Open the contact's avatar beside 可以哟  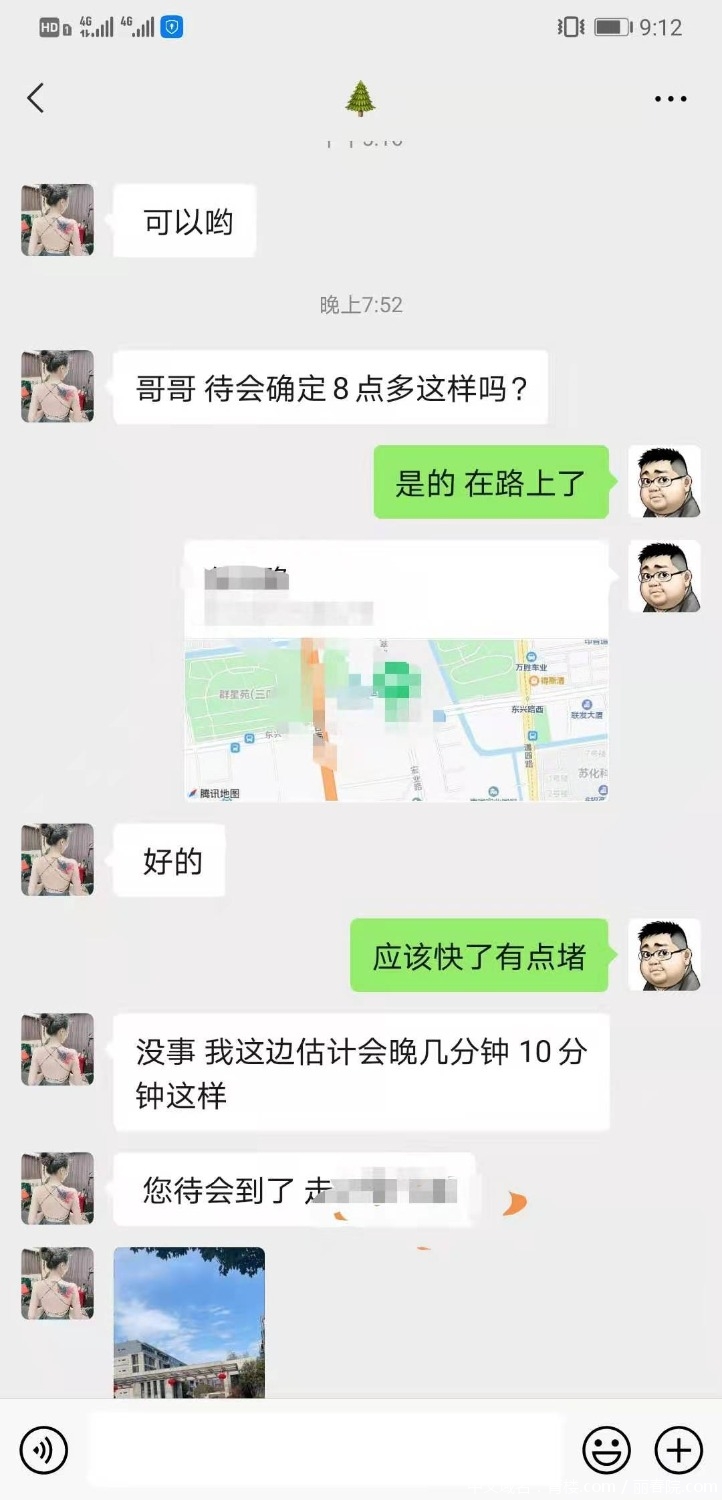(58, 220)
